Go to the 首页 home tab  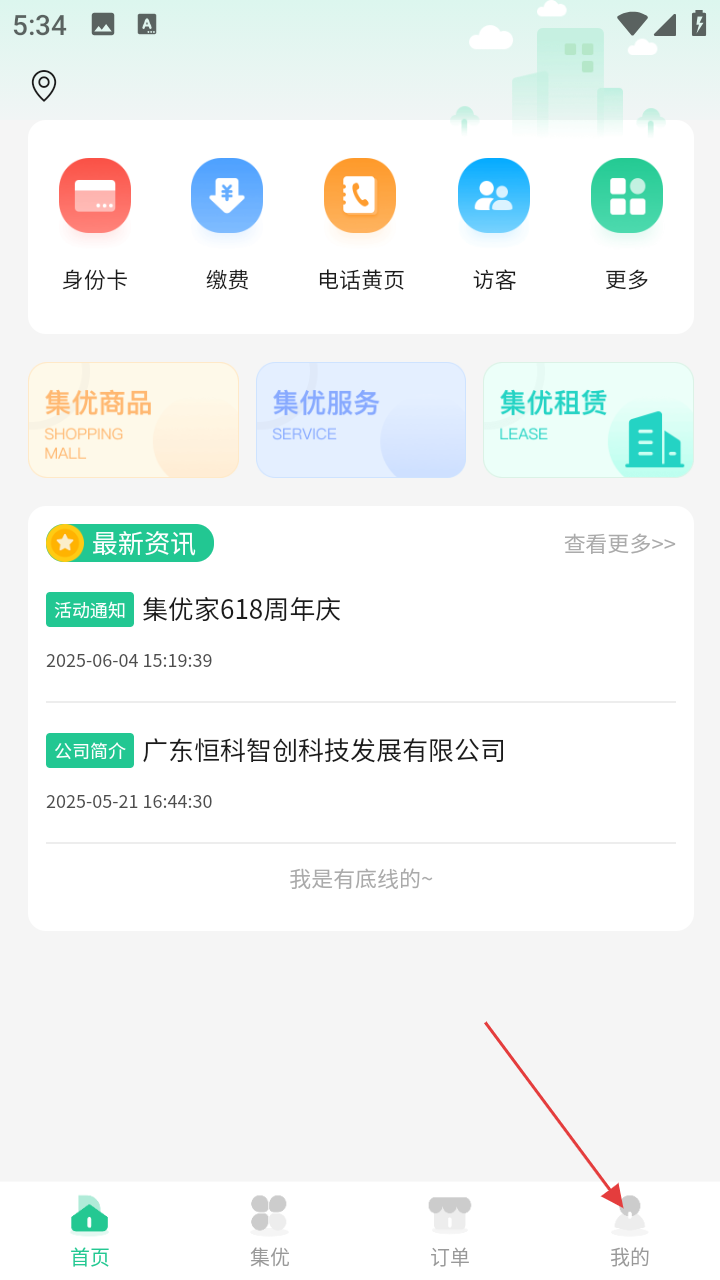pyautogui.click(x=90, y=1230)
